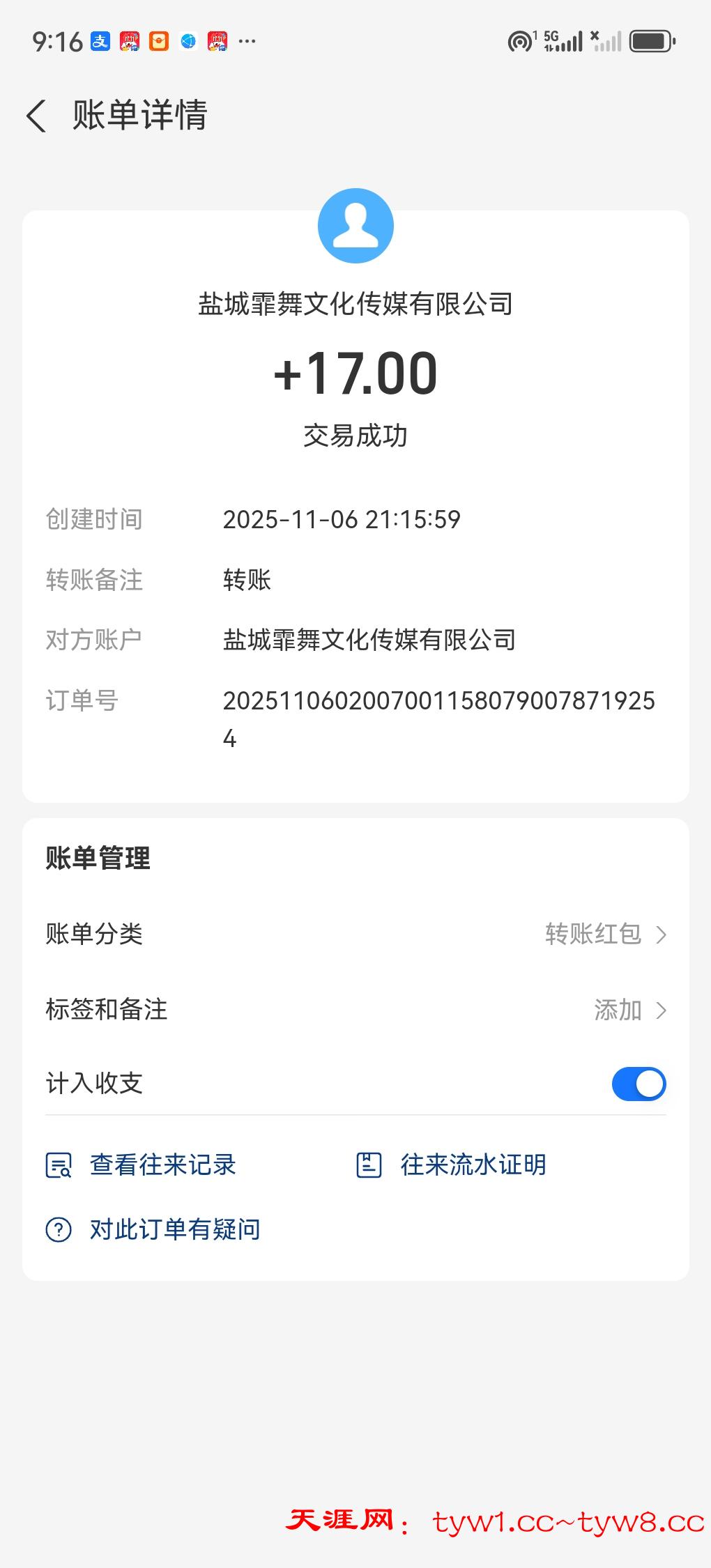Tap the back arrow on 账单详情 page
The image size is (711, 1568).
tap(34, 116)
